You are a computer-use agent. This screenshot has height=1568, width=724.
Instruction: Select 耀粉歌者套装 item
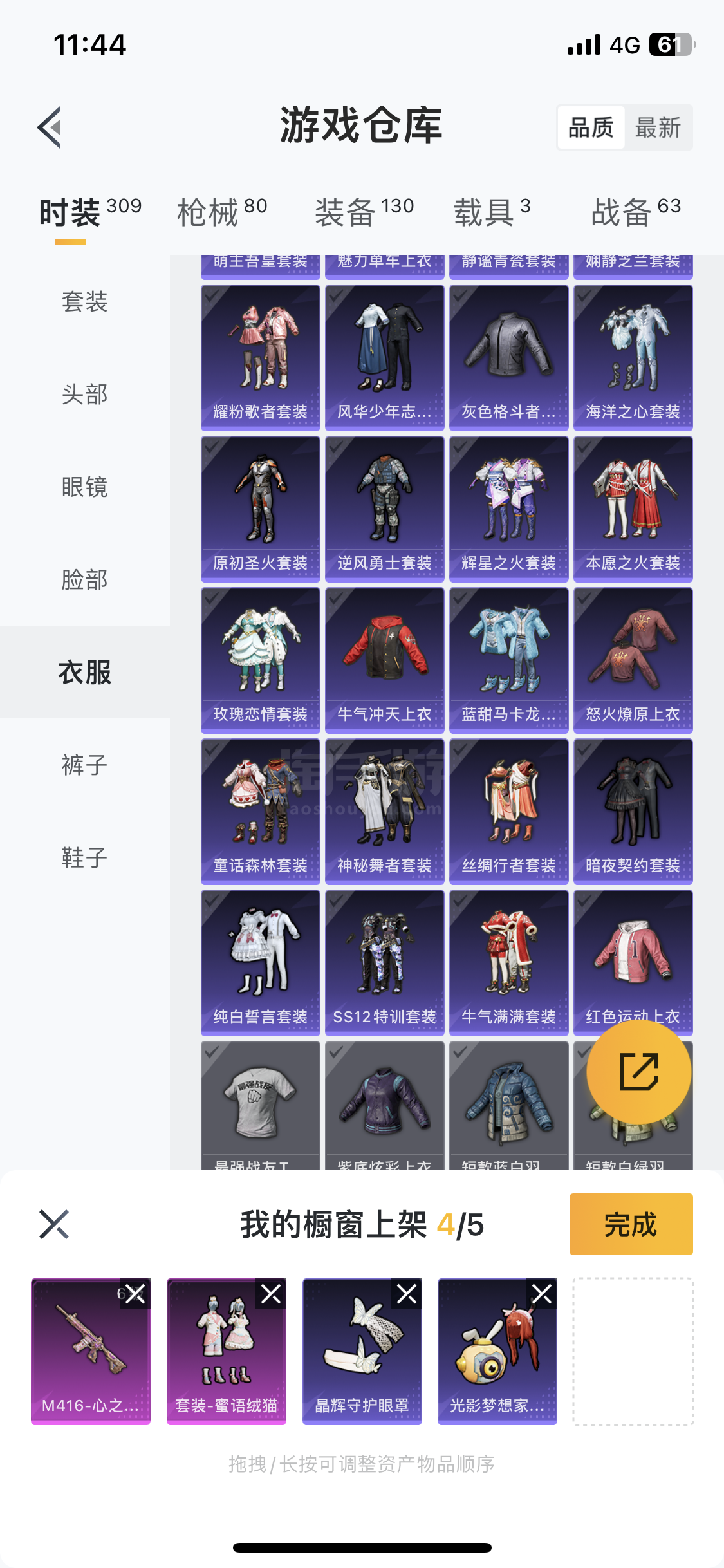tap(260, 357)
